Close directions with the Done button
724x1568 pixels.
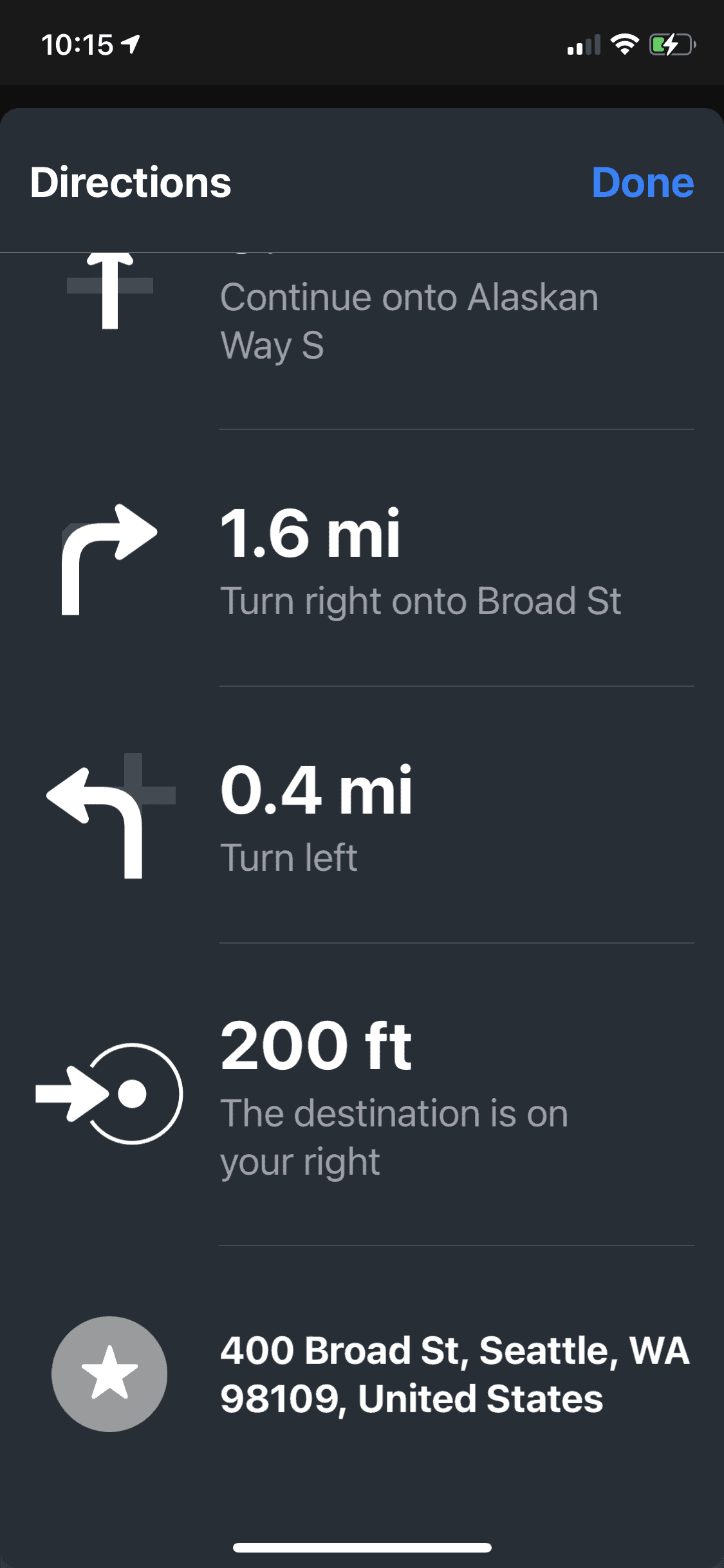[642, 183]
